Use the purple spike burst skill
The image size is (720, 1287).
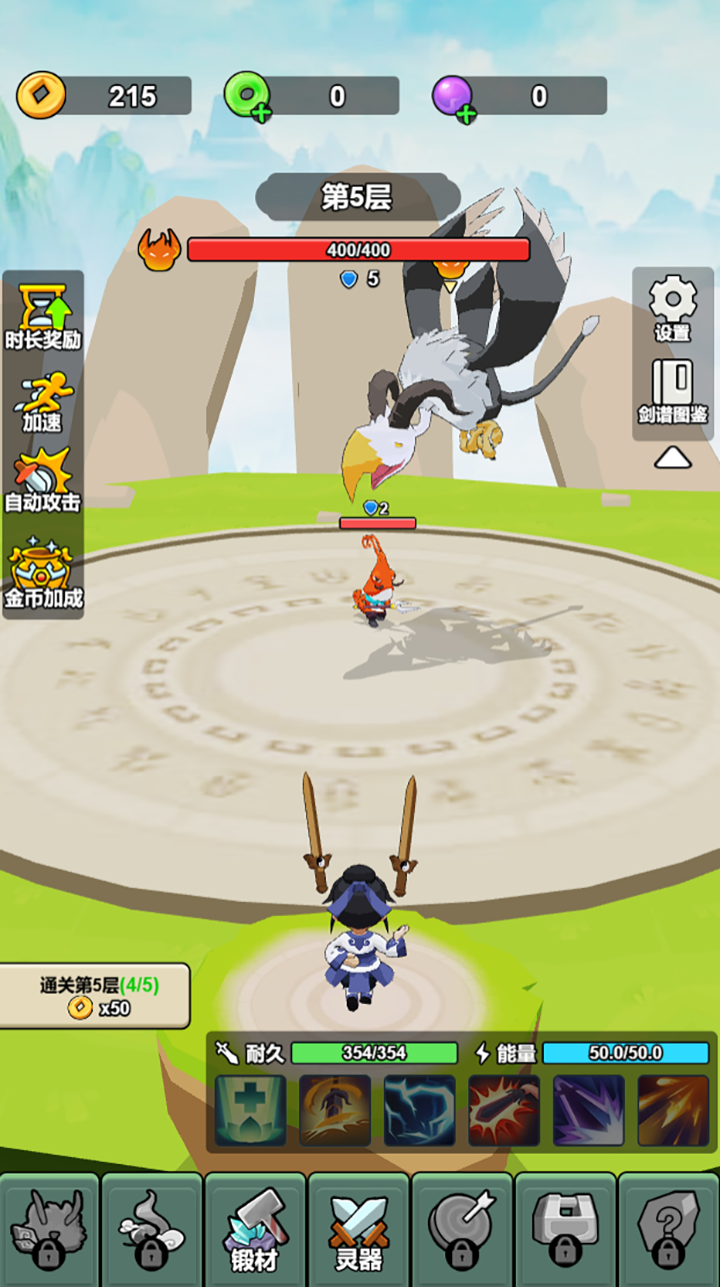pos(589,1110)
